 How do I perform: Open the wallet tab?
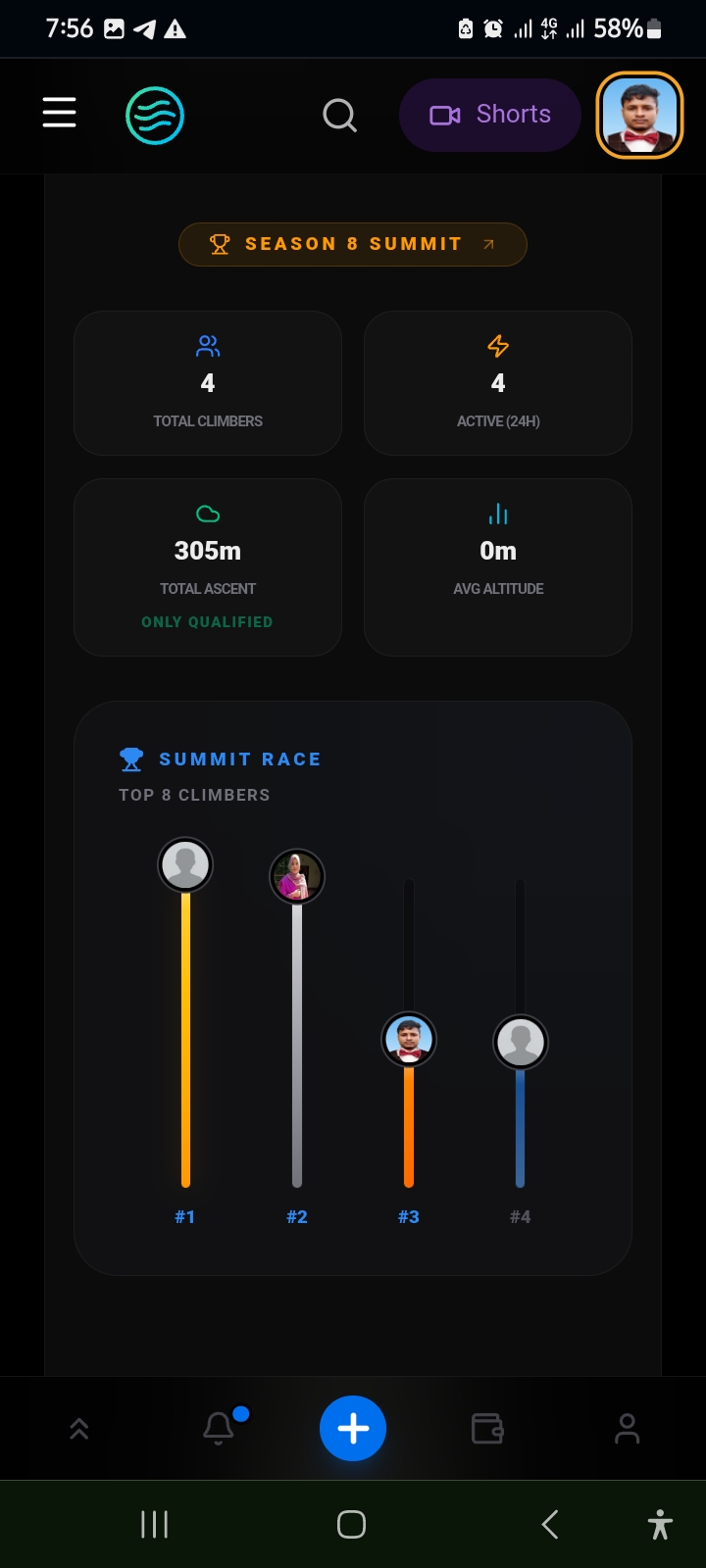487,1428
